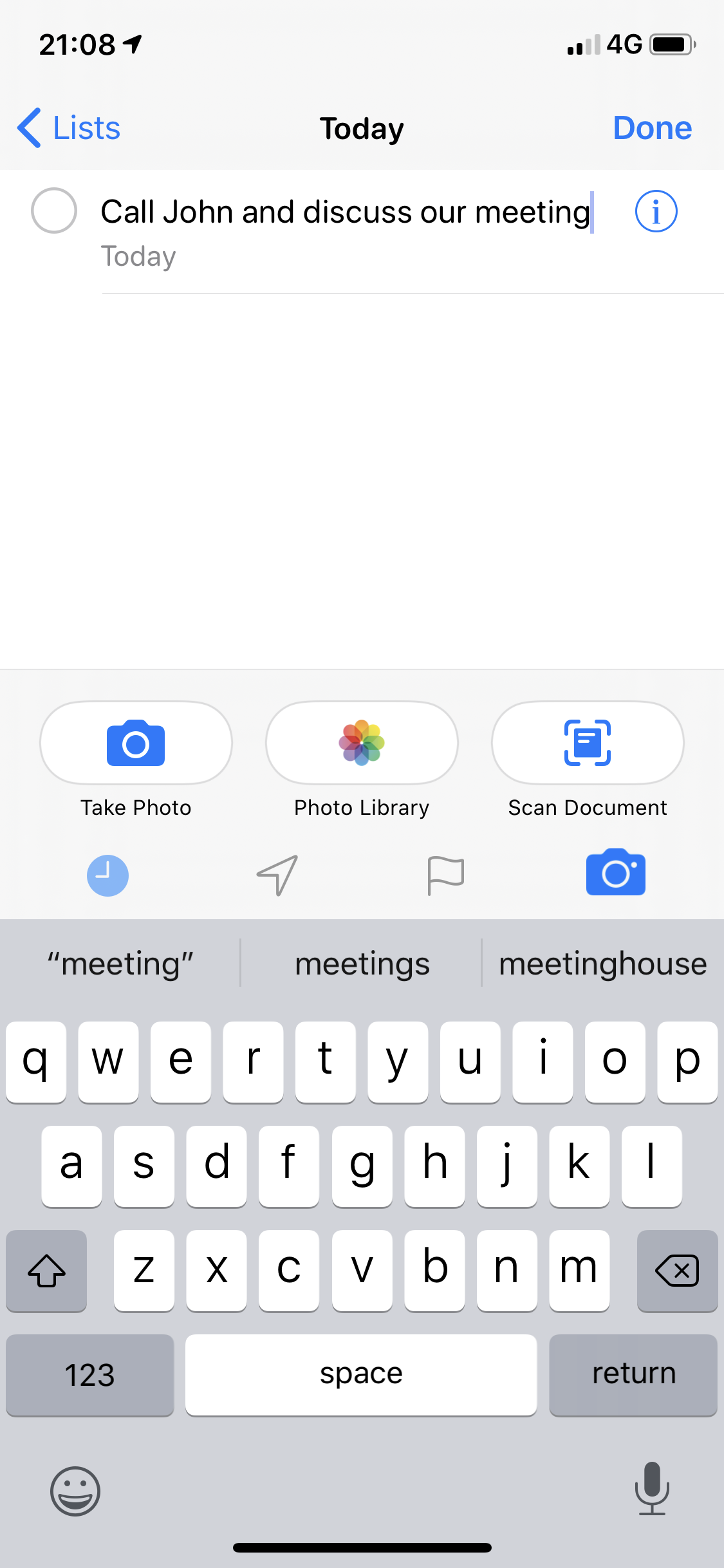Tap Done to save the reminder
The image size is (724, 1568).
pyautogui.click(x=652, y=128)
